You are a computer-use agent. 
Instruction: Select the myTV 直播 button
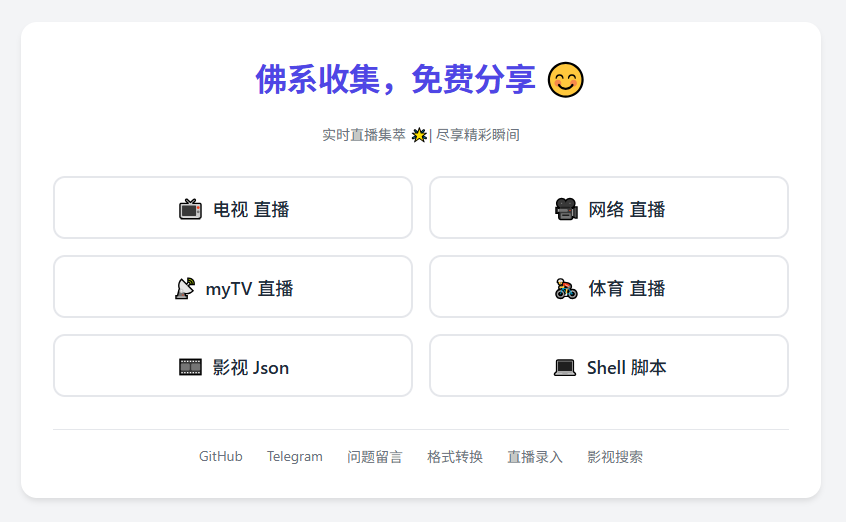pos(233,287)
